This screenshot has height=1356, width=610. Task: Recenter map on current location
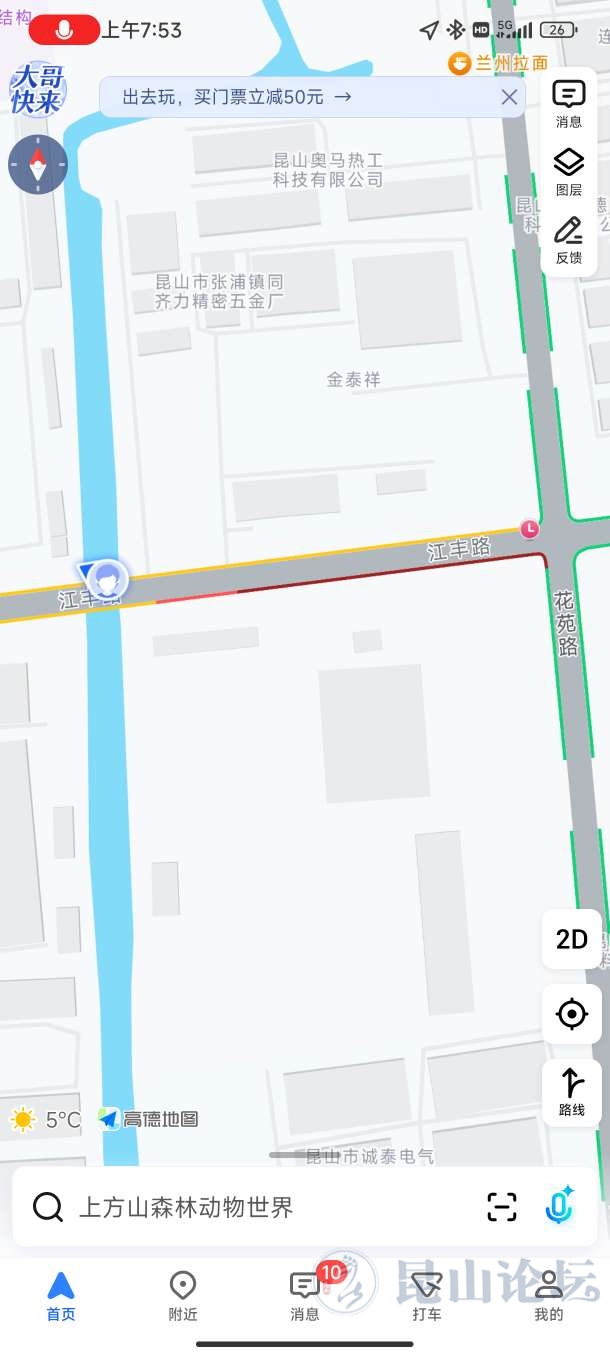(x=572, y=1014)
